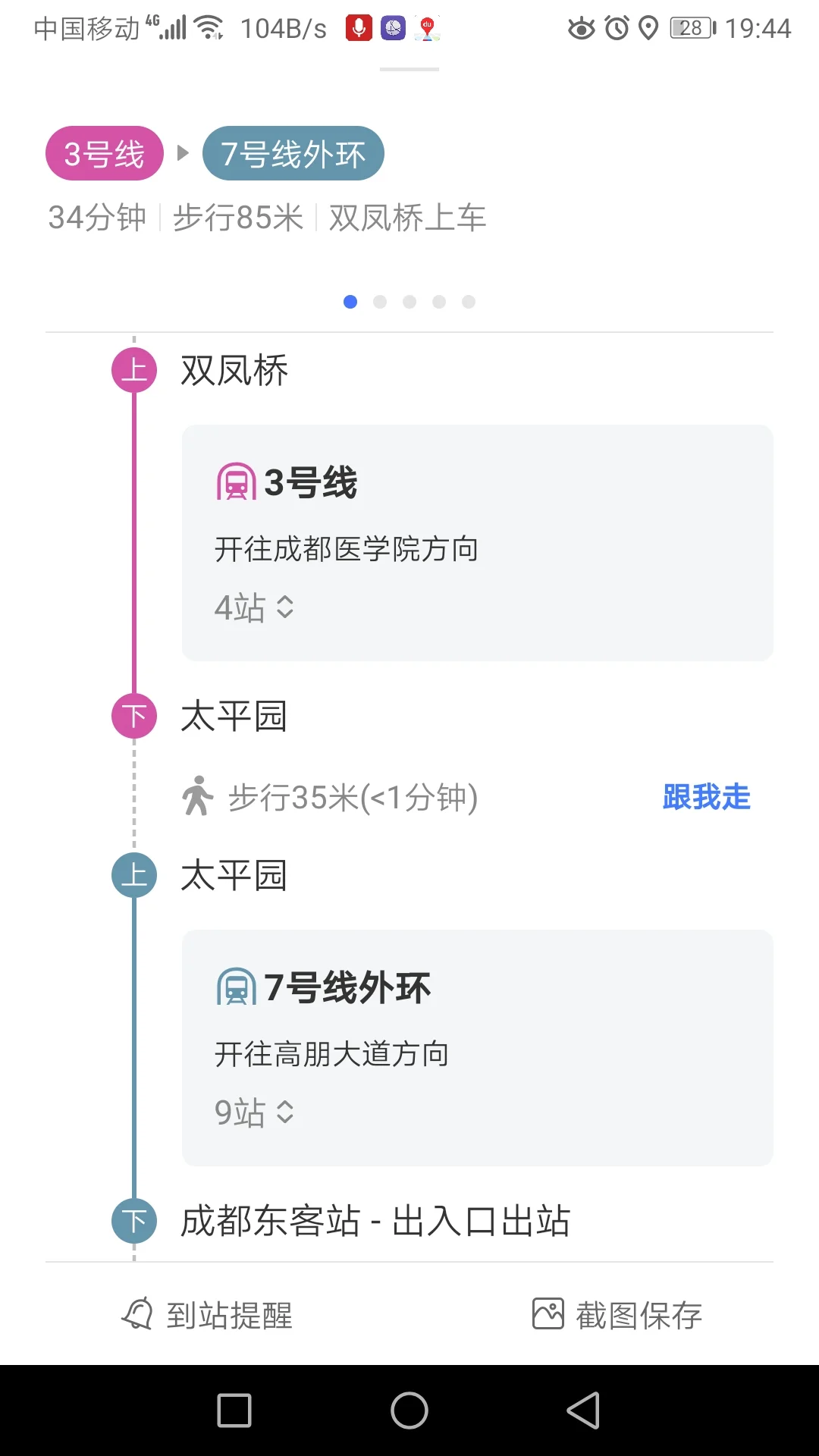Expand the 9站 station list
This screenshot has width=819, height=1456.
pos(253,1112)
